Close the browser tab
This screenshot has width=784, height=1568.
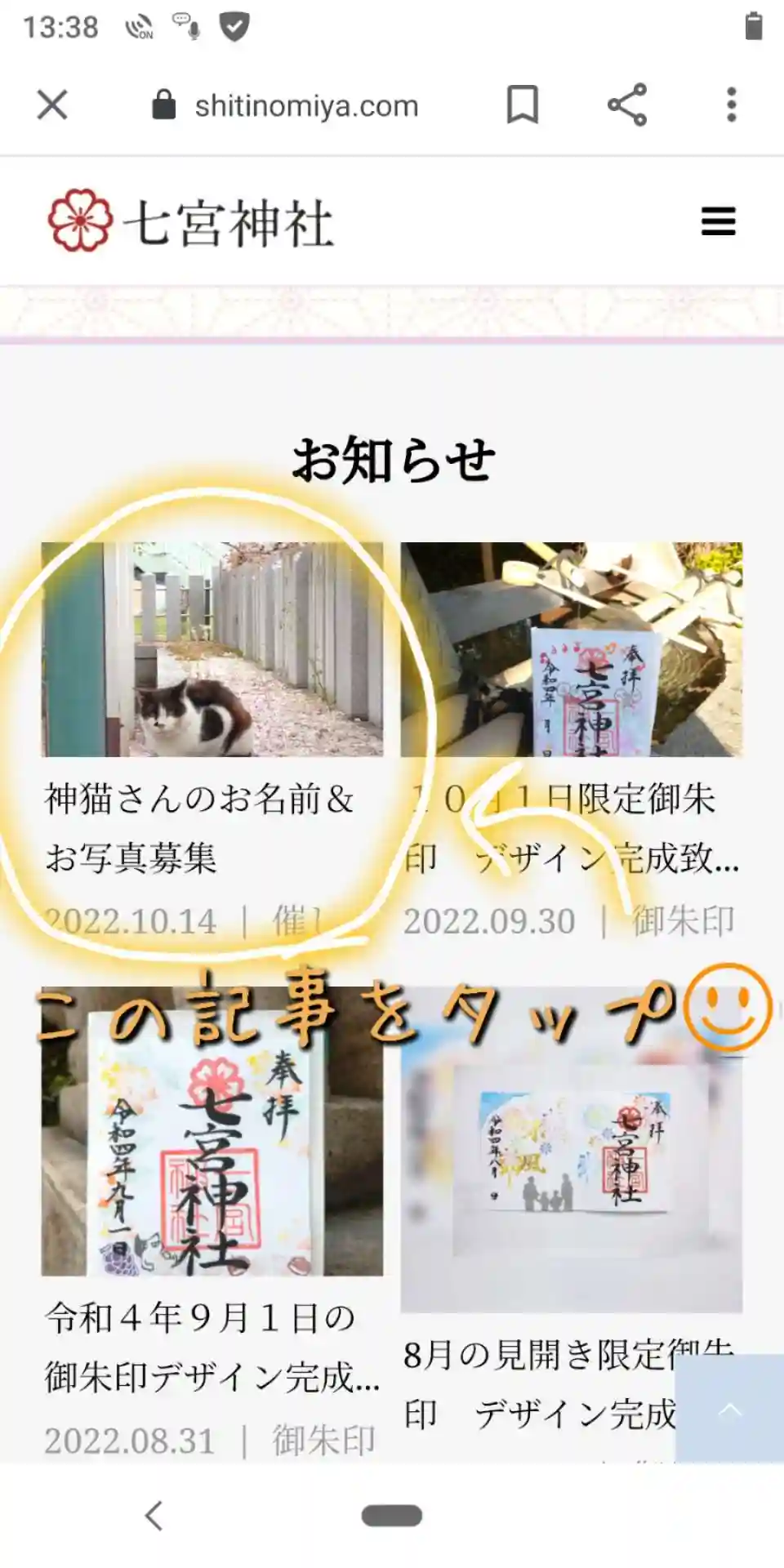click(x=52, y=105)
